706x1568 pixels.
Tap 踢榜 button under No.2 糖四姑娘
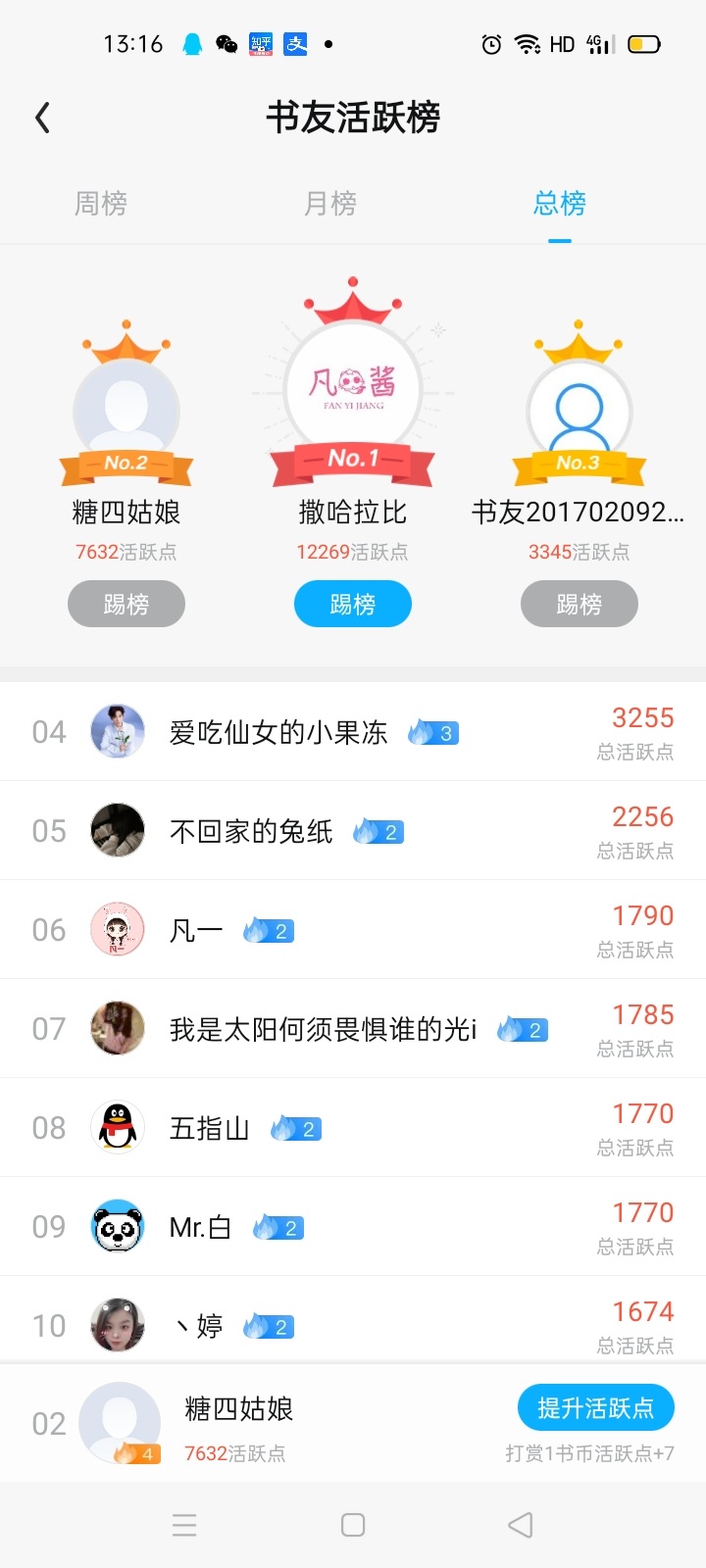point(126,604)
